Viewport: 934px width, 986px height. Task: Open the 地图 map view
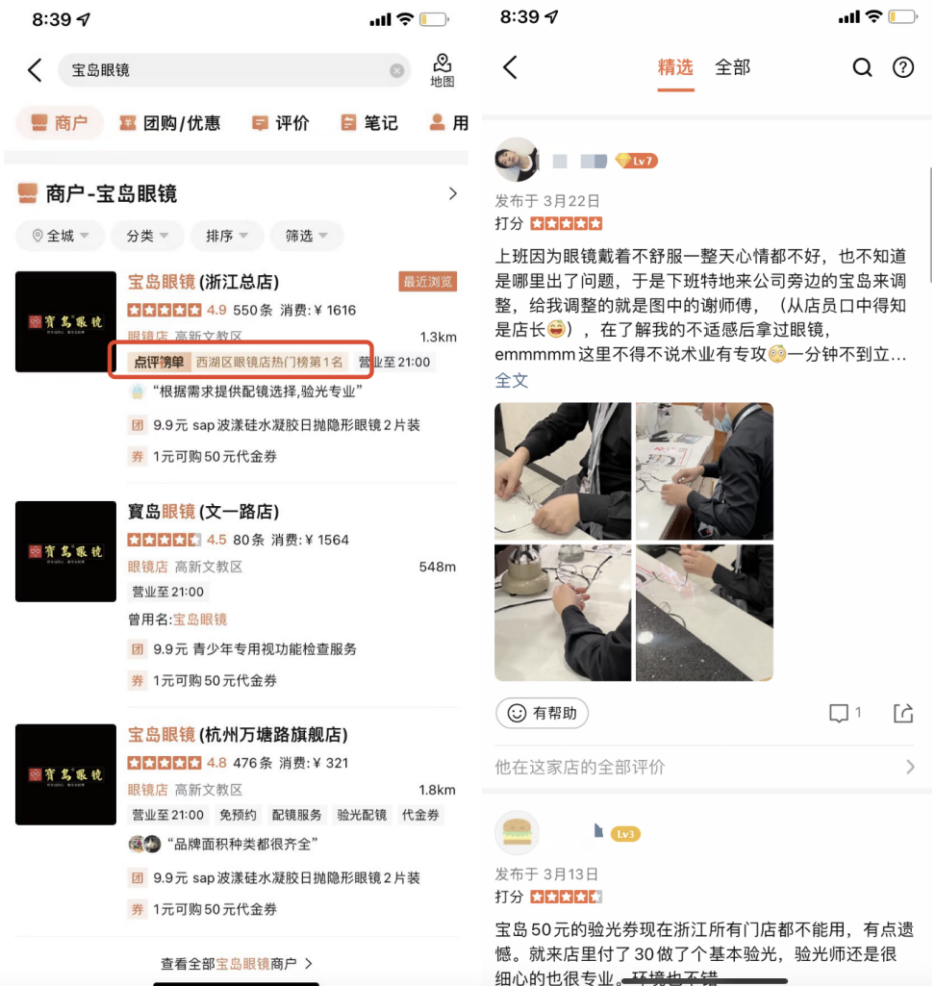click(x=442, y=71)
